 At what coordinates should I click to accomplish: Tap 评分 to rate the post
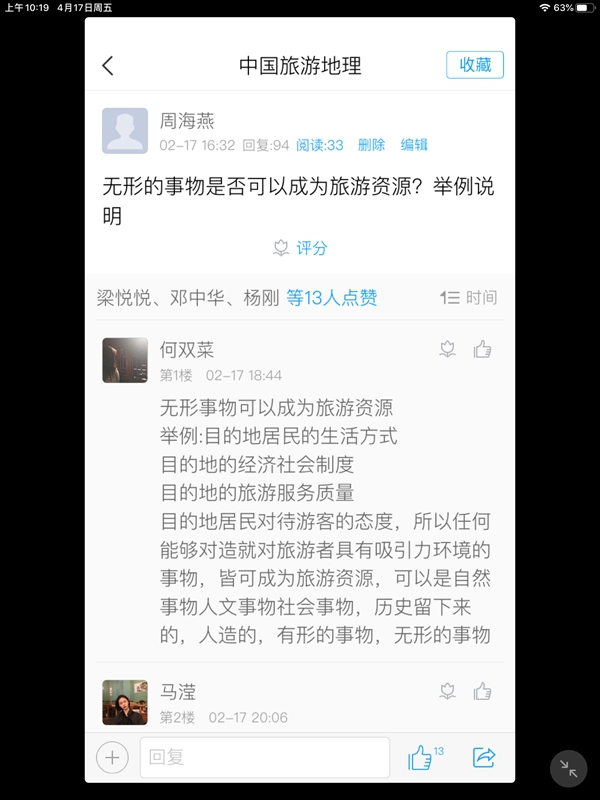click(300, 247)
